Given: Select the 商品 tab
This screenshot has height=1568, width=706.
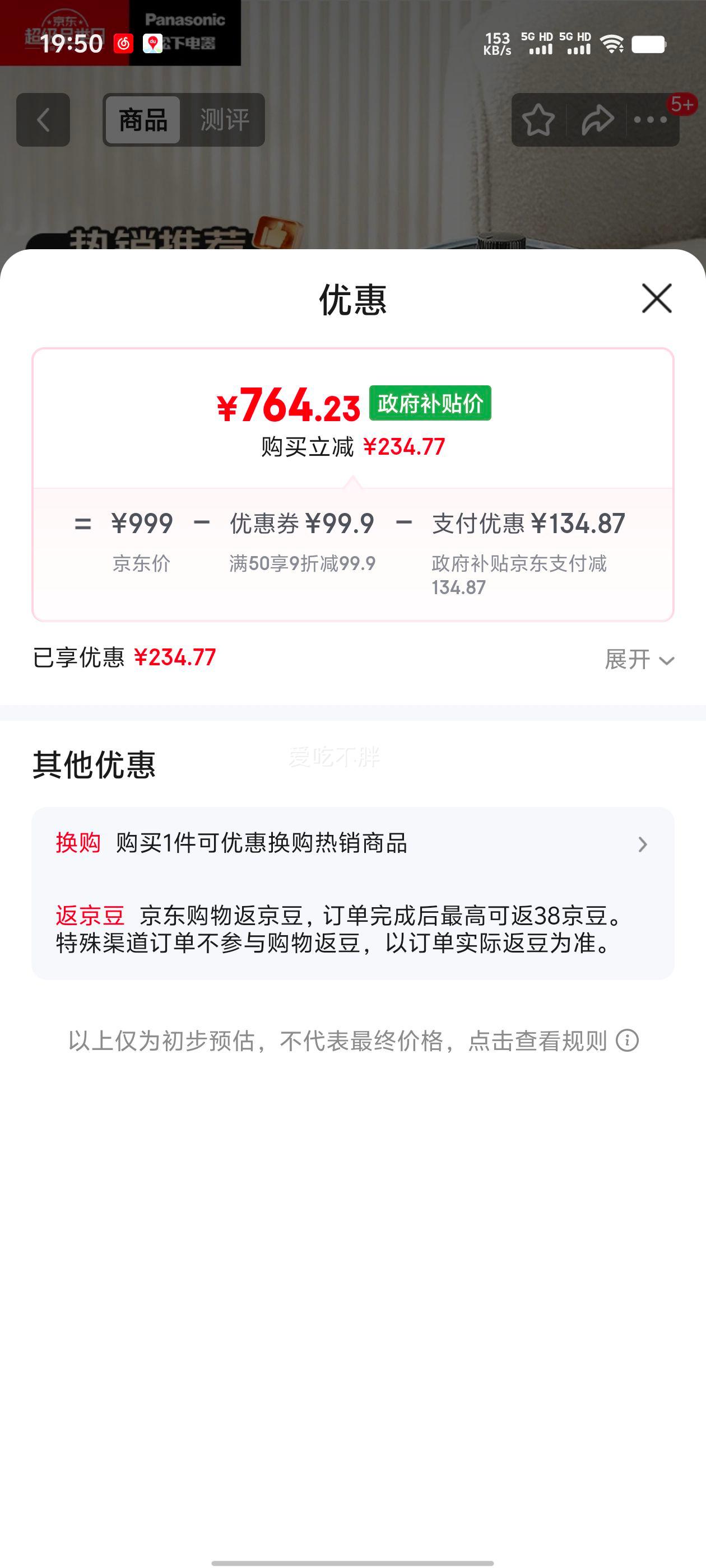Looking at the screenshot, I should (142, 120).
